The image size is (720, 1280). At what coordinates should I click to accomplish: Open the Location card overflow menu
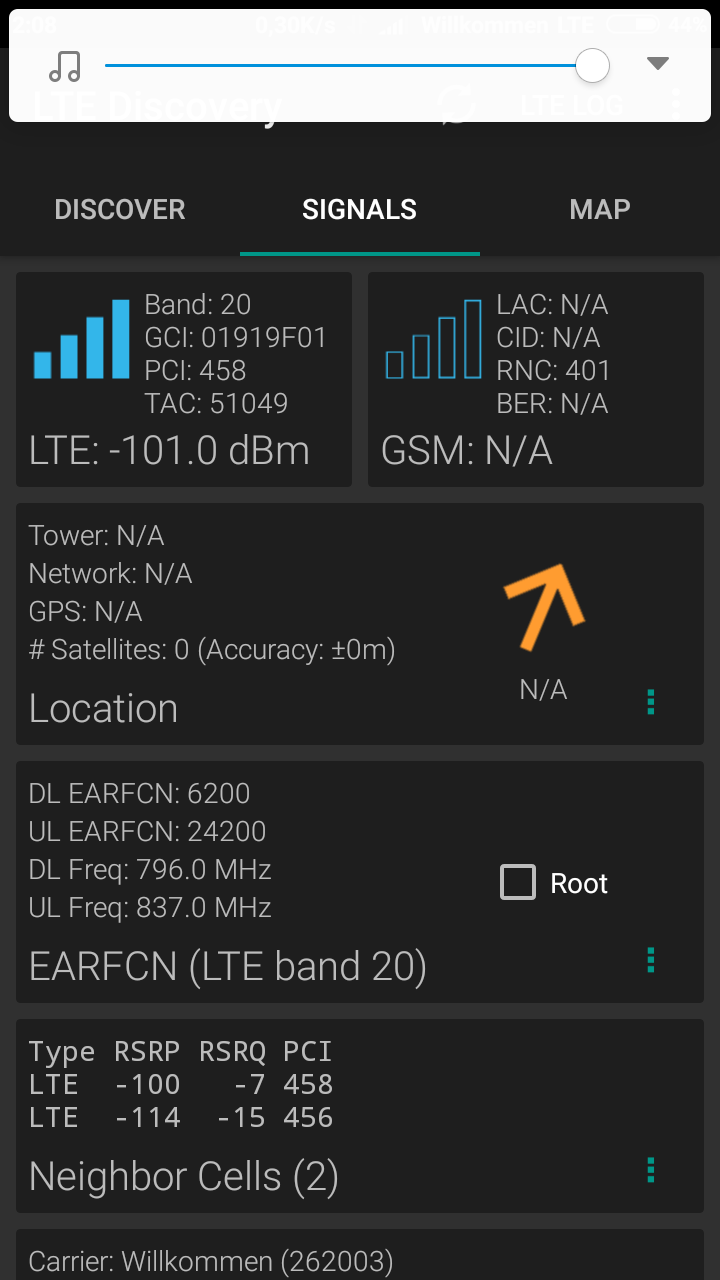651,702
